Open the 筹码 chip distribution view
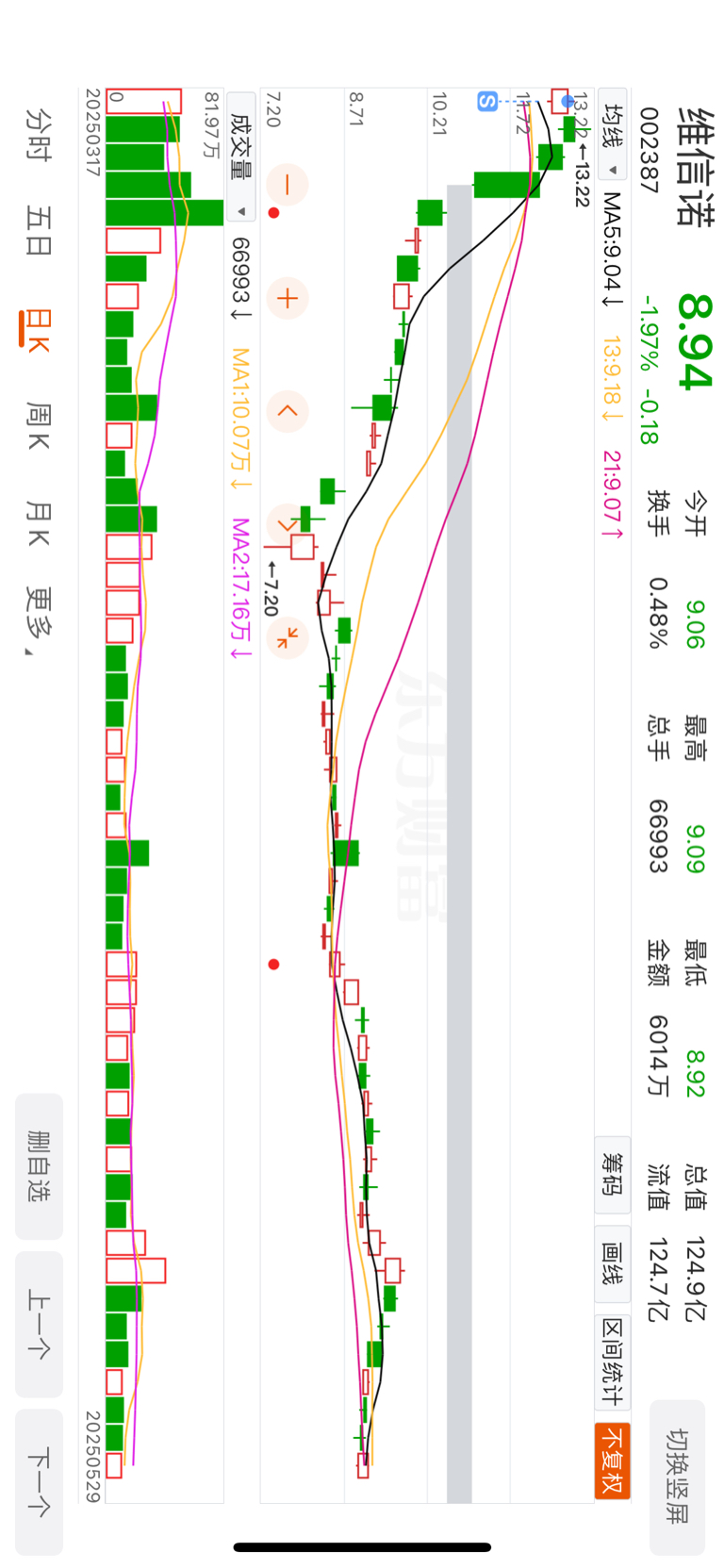The height and width of the screenshot is (1568, 724). point(612,1174)
